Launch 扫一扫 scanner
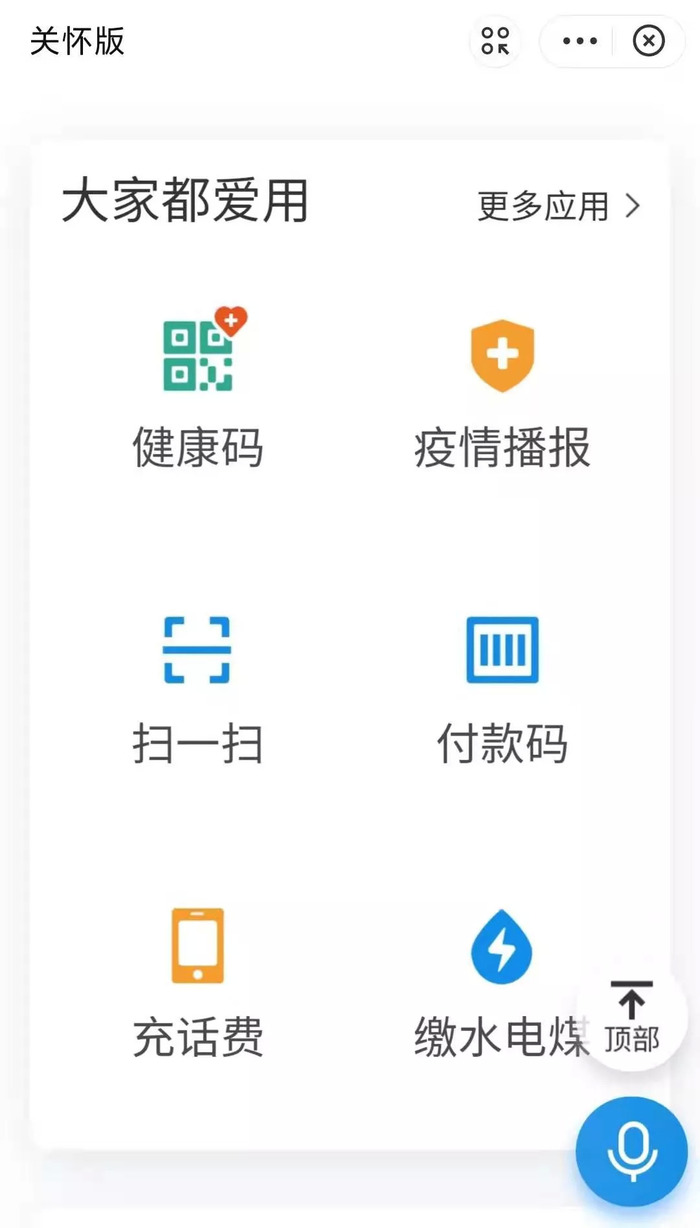 click(x=197, y=690)
